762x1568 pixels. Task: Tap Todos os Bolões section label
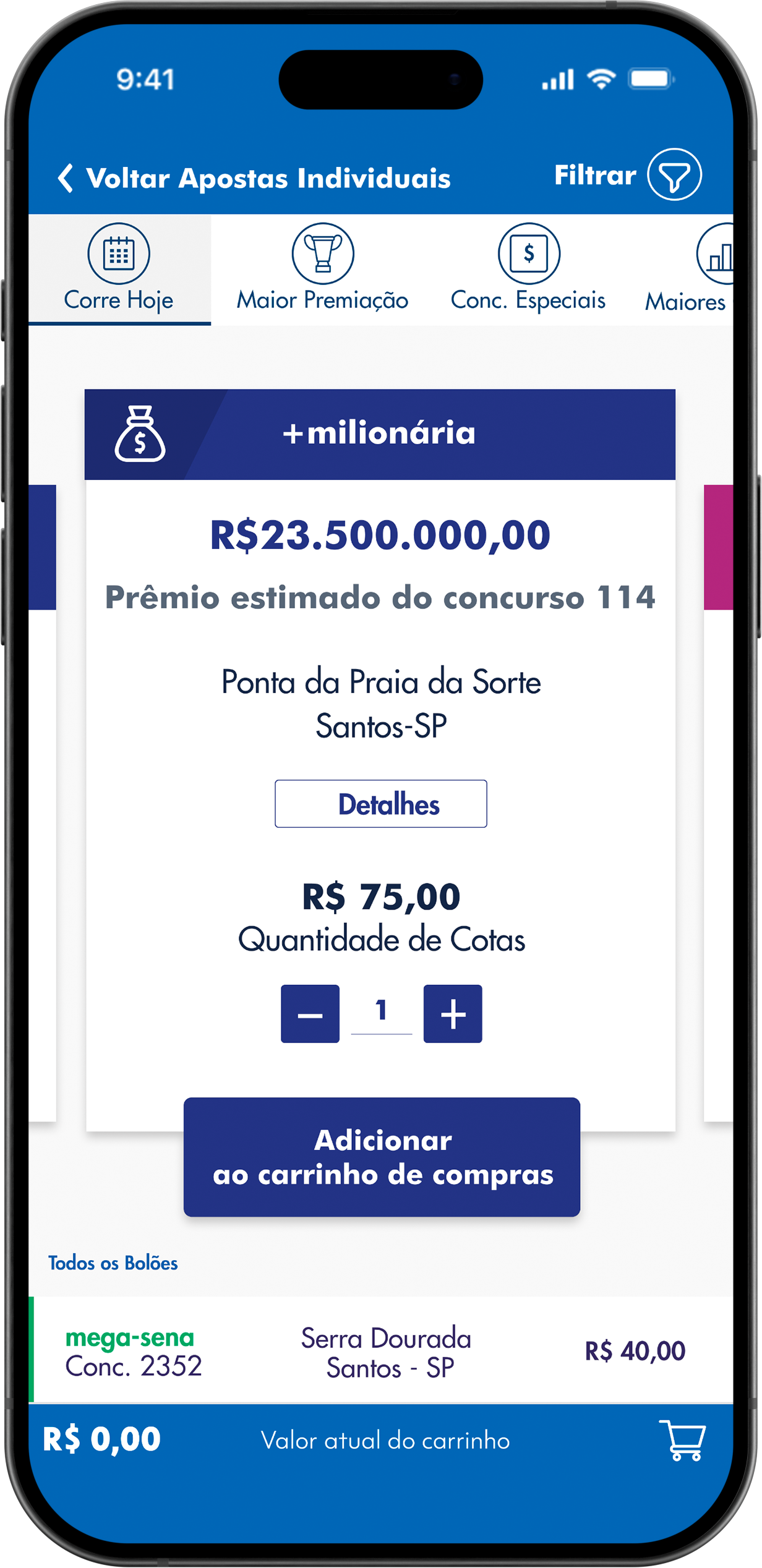click(113, 1263)
